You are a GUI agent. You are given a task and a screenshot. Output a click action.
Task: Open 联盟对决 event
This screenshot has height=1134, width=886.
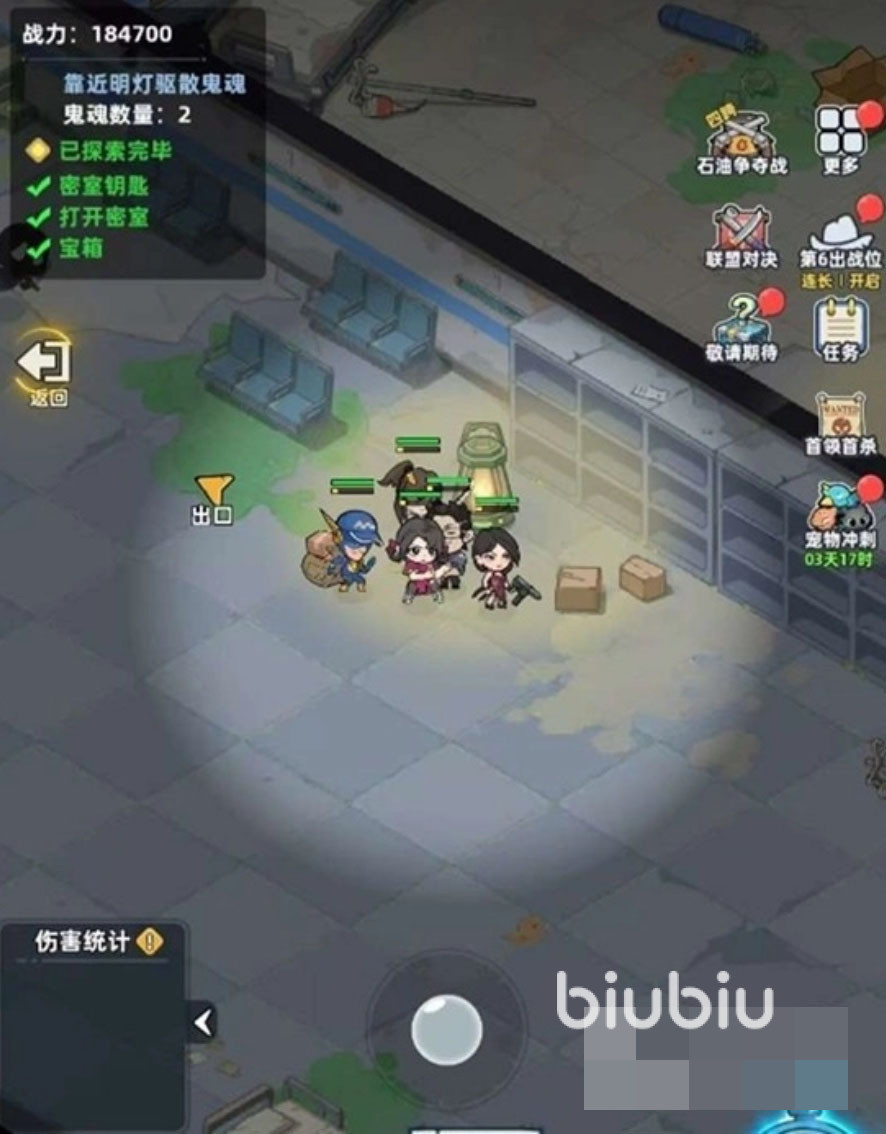742,236
